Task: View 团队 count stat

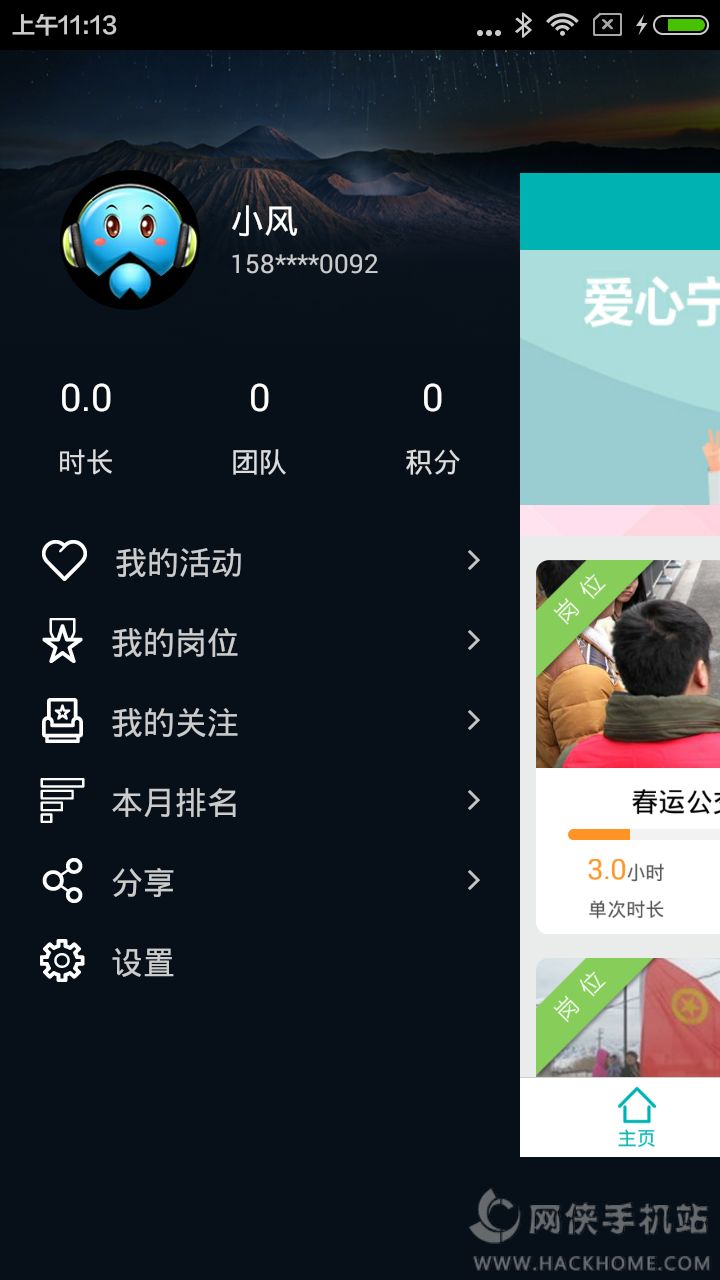Action: pyautogui.click(x=259, y=428)
